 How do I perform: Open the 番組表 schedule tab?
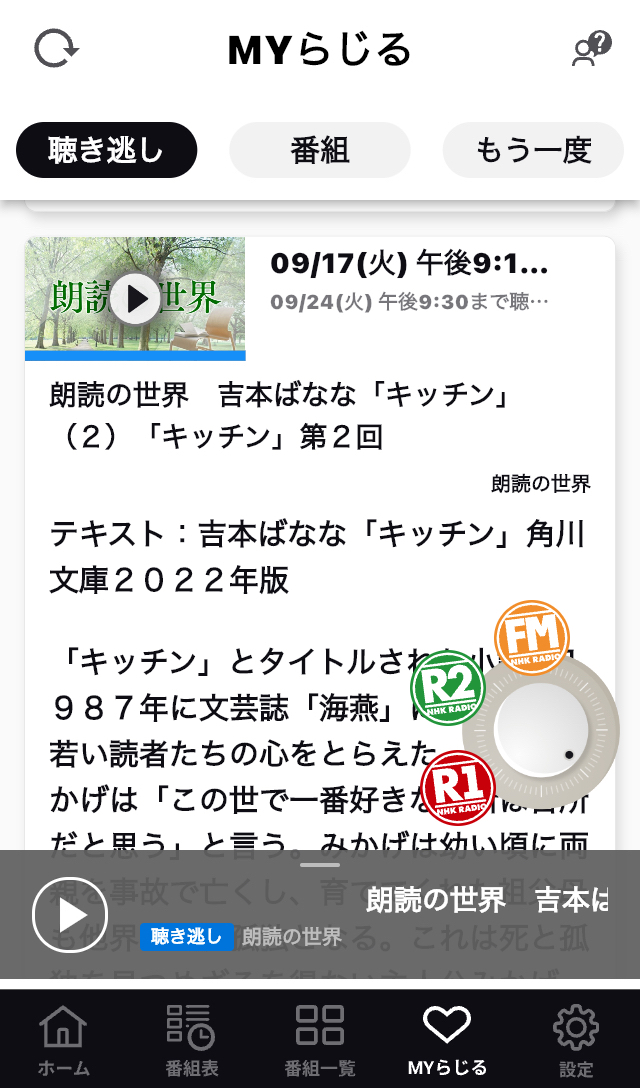(x=192, y=1040)
